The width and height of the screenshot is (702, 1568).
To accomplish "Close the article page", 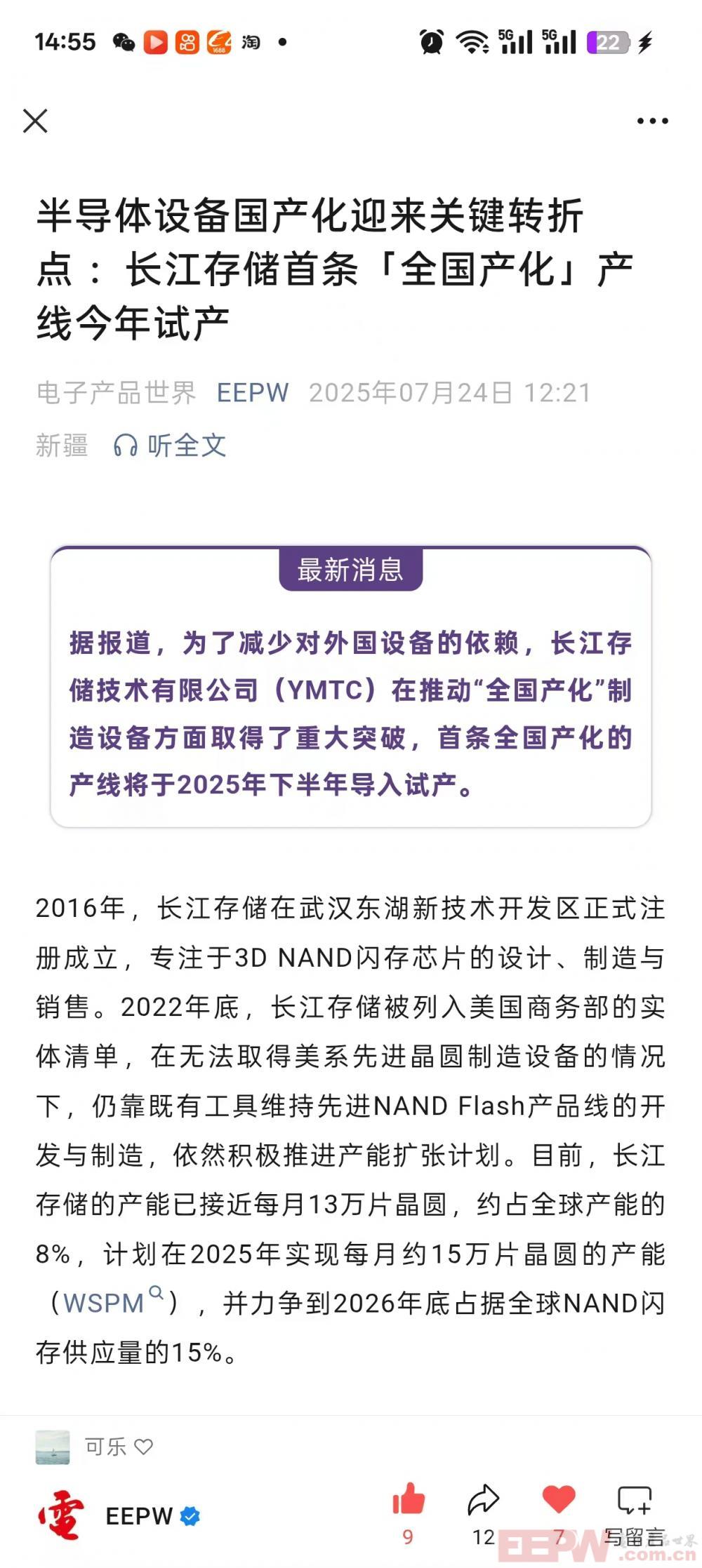I will tap(35, 121).
